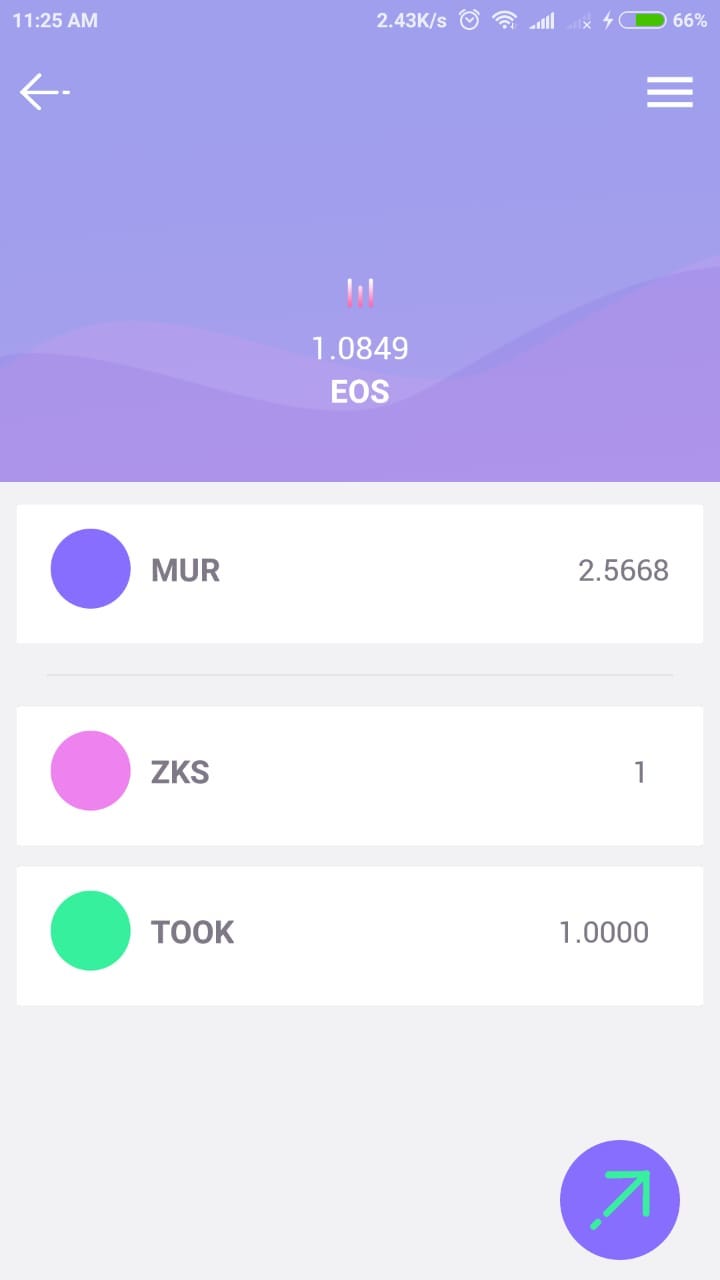Select the ZKS token row
Image resolution: width=720 pixels, height=1280 pixels.
(x=360, y=775)
